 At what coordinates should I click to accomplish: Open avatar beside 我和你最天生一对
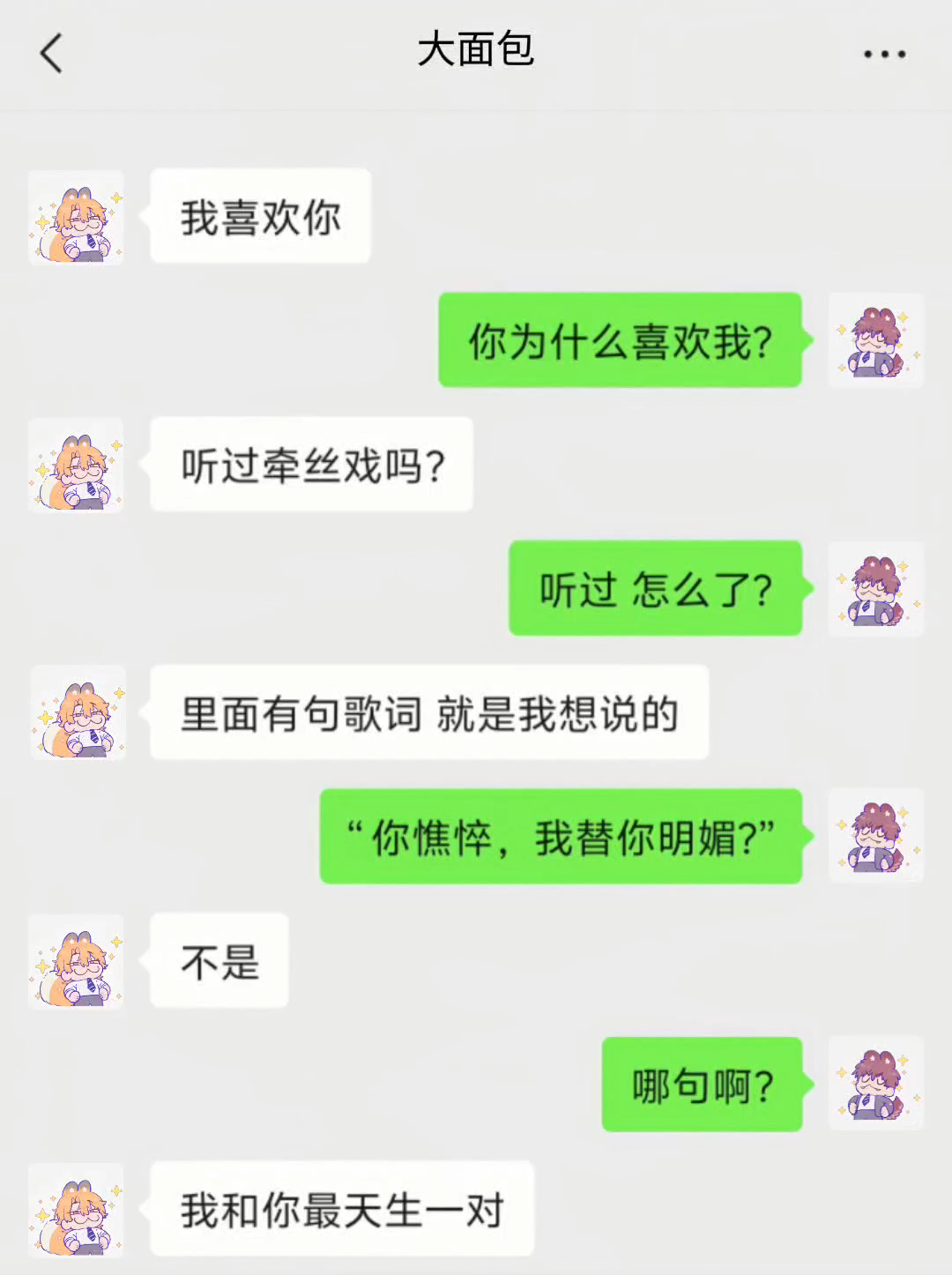(76, 1210)
